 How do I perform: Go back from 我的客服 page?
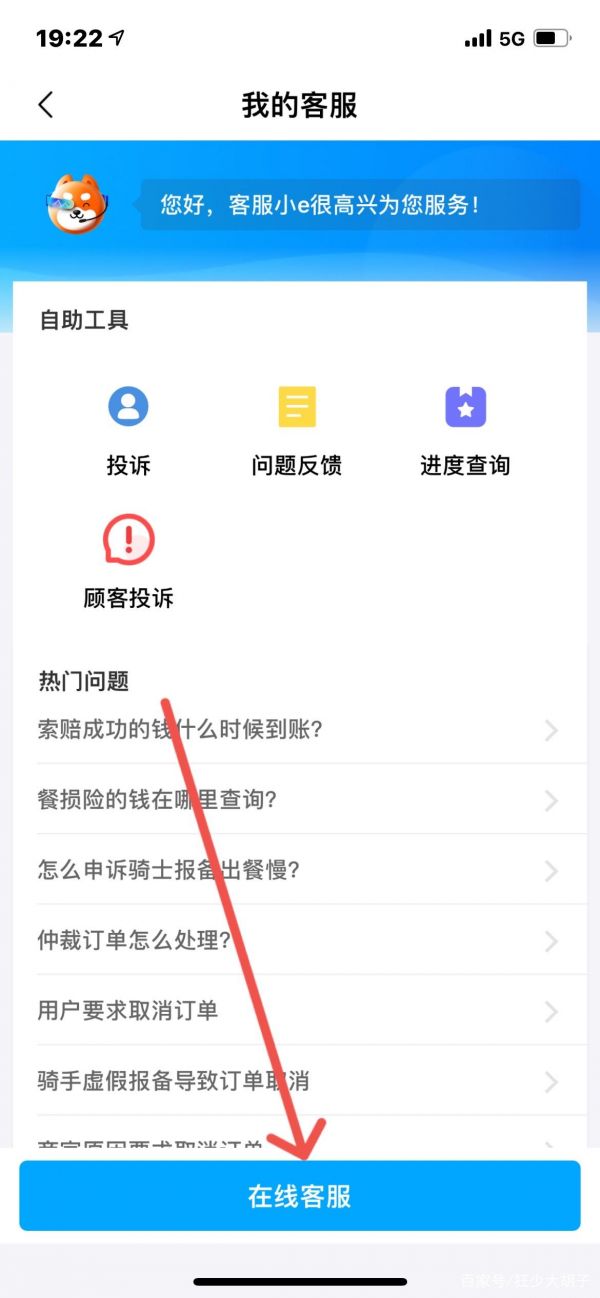(x=46, y=105)
